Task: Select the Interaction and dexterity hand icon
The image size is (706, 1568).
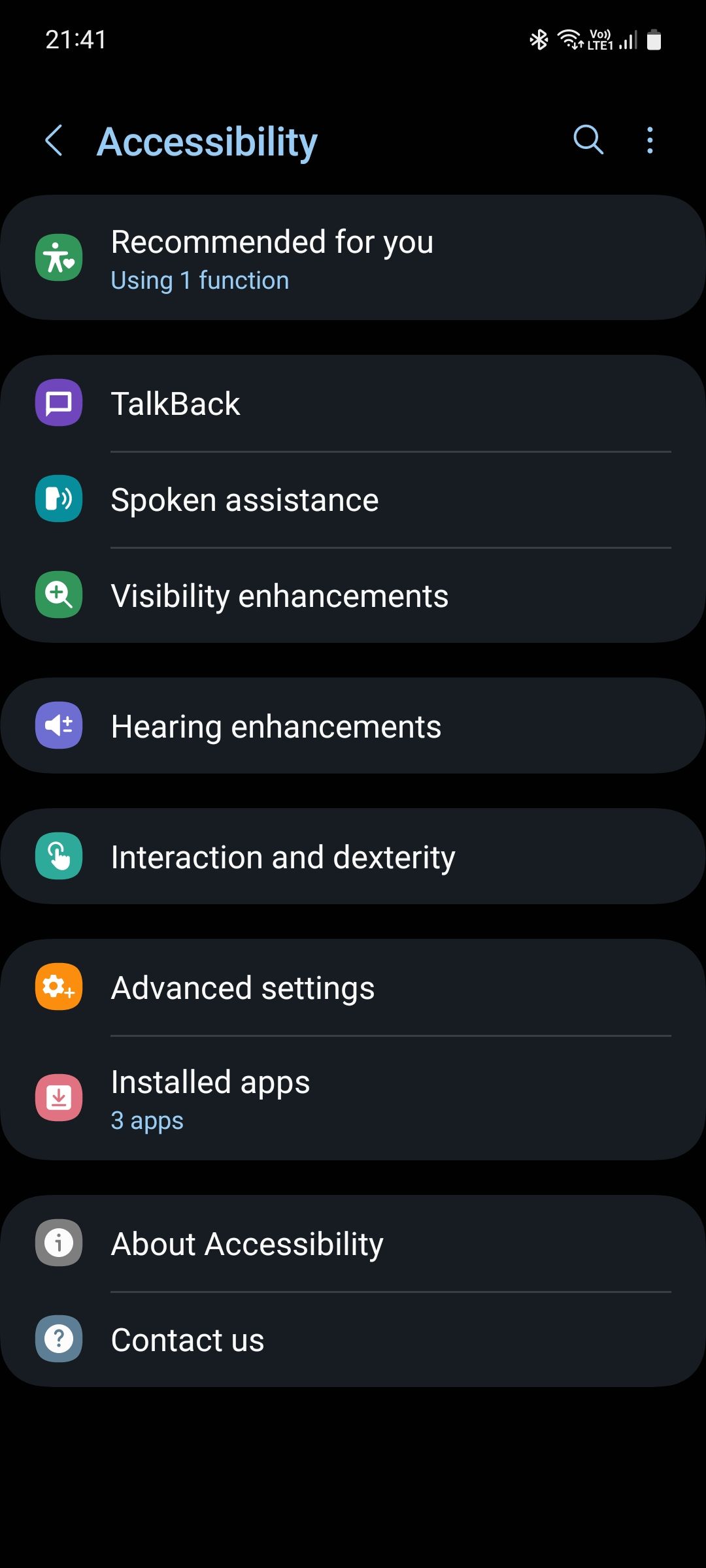Action: tap(59, 857)
